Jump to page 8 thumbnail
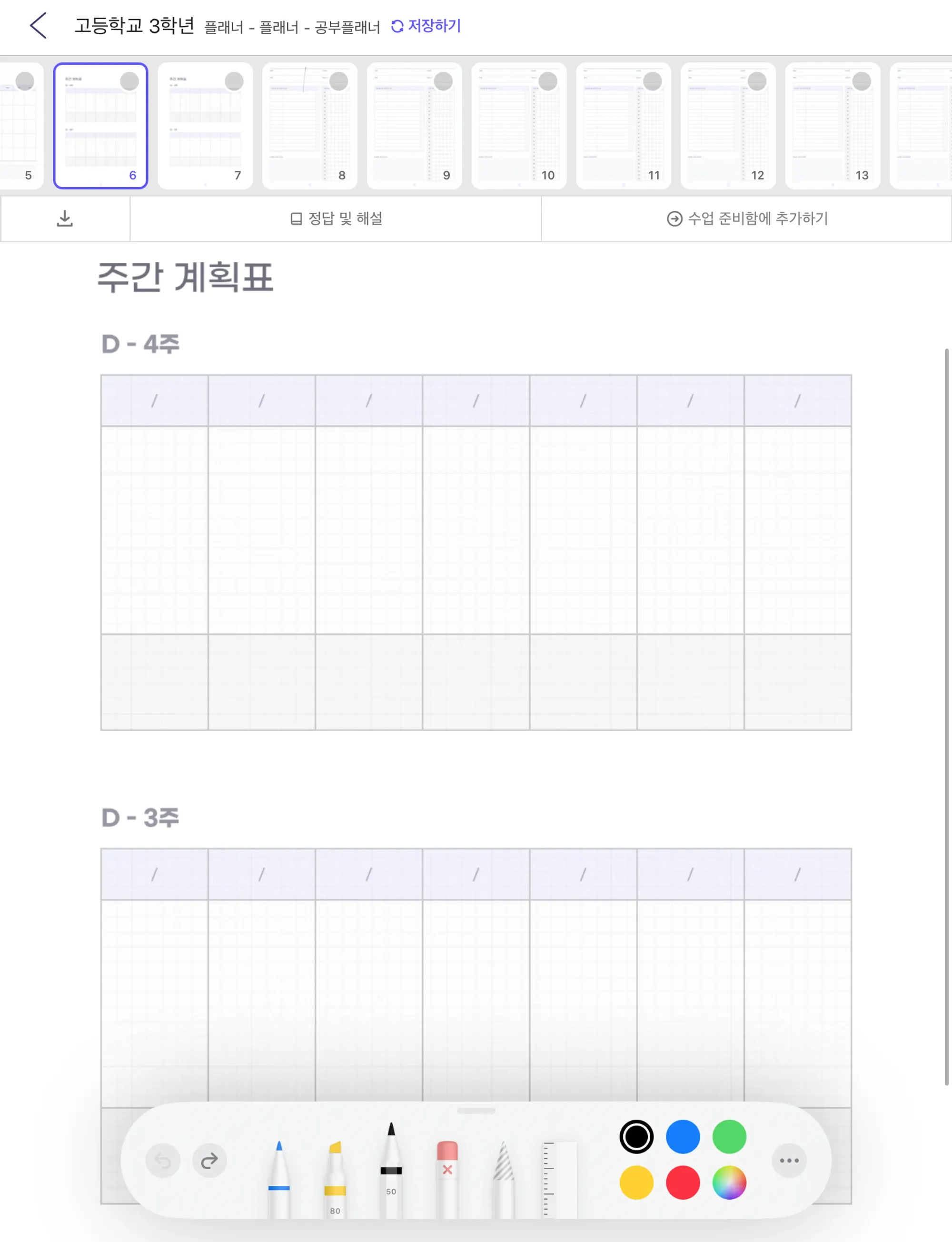The height and width of the screenshot is (1242, 952). 309,125
